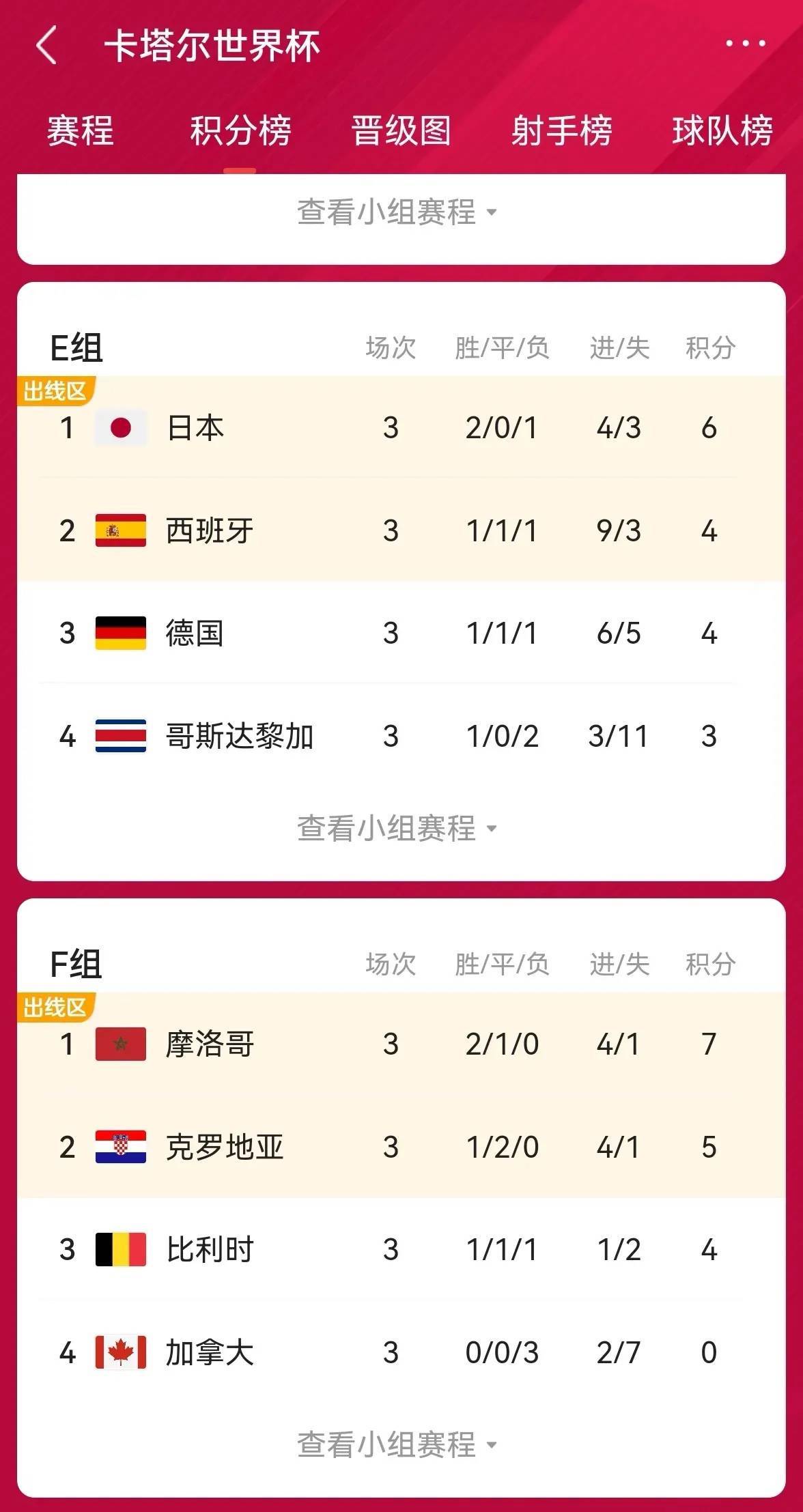Viewport: 803px width, 1512px height.
Task: Click the Costa Rica flag icon
Action: tap(120, 735)
